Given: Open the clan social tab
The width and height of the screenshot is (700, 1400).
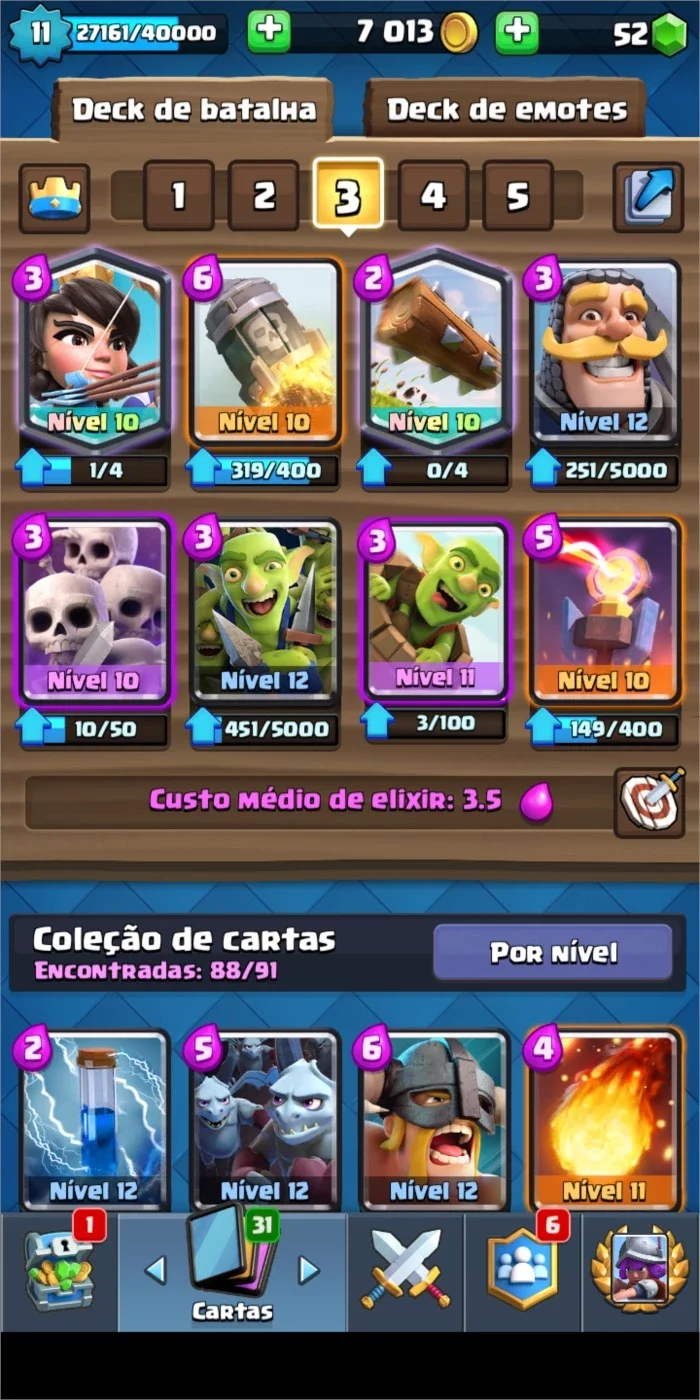Looking at the screenshot, I should pos(522,1272).
